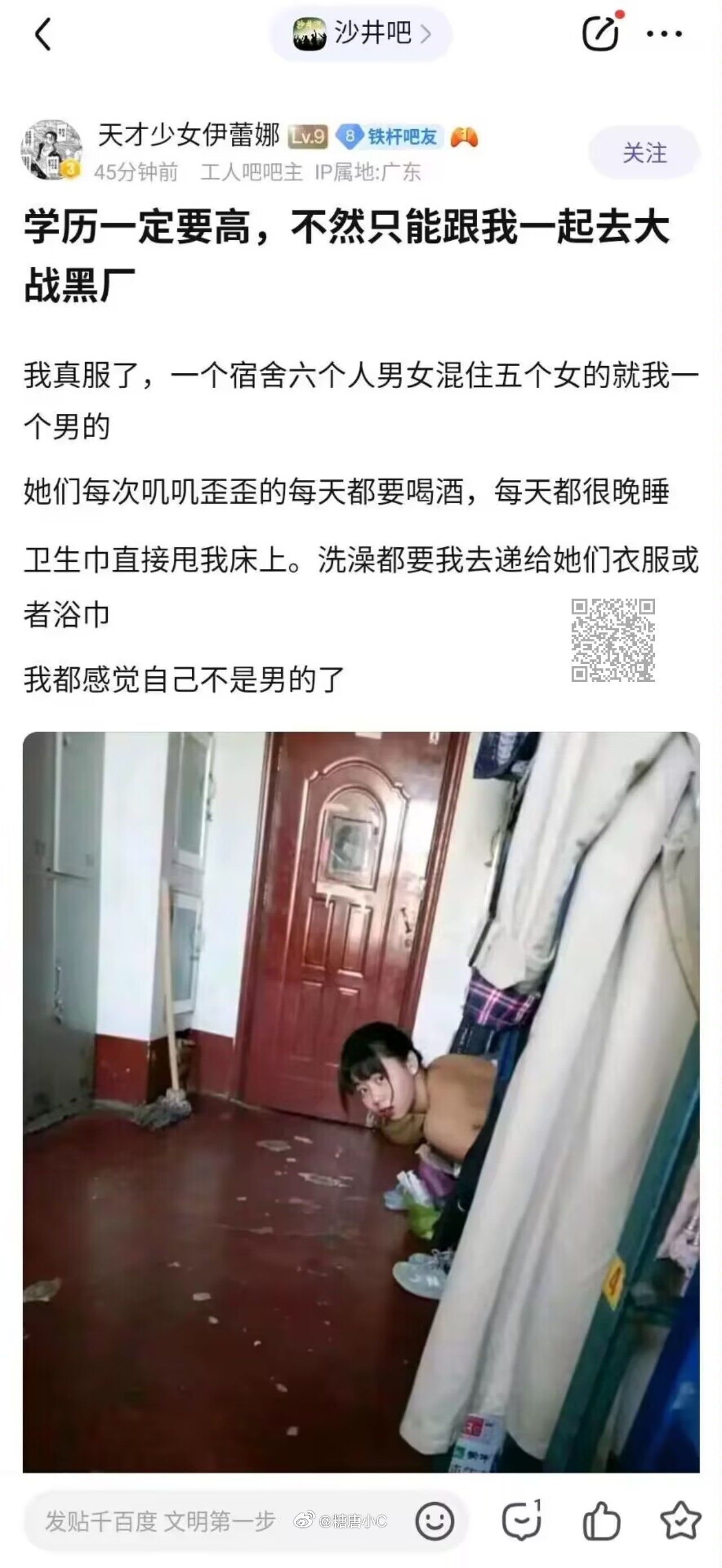Image resolution: width=722 pixels, height=1568 pixels.
Task: Open the 沙井吧 forum page
Action: (362, 33)
